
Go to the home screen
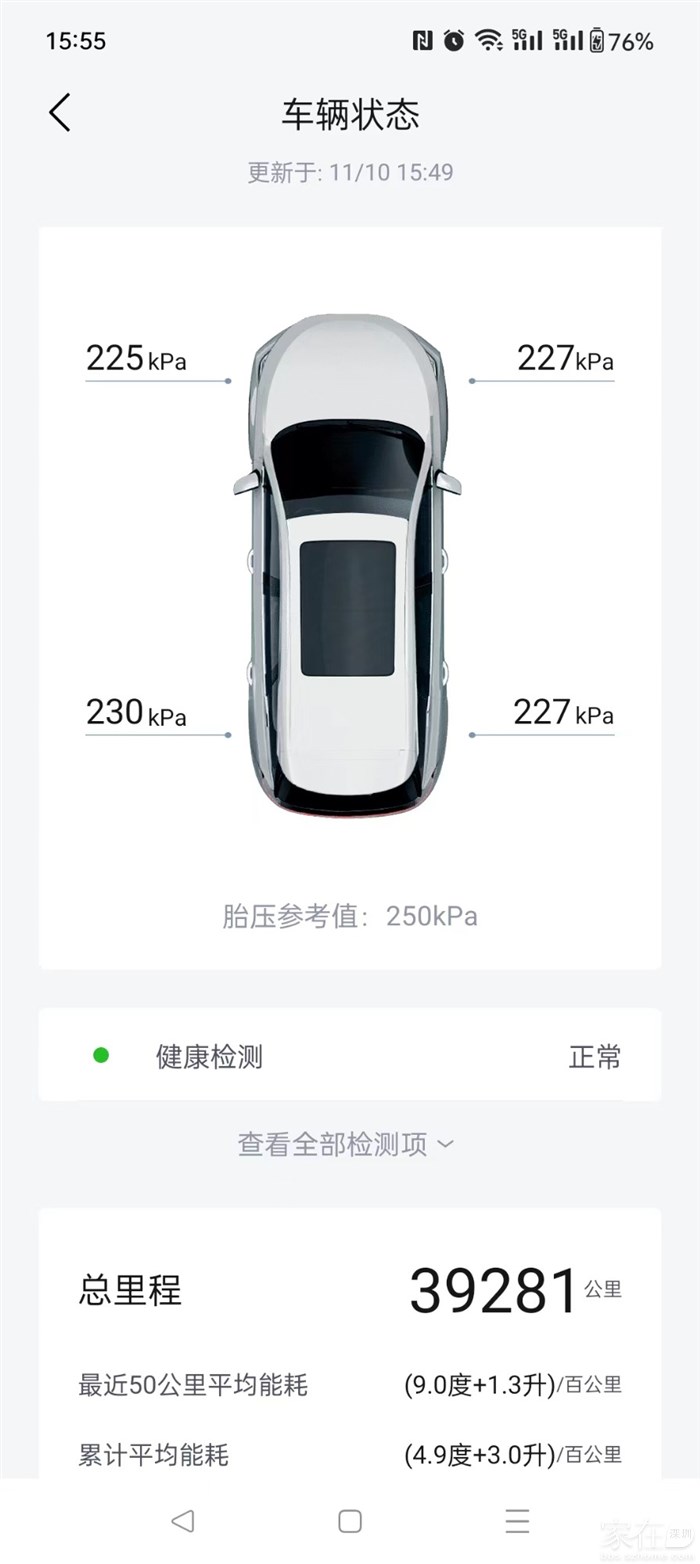coord(350,1521)
